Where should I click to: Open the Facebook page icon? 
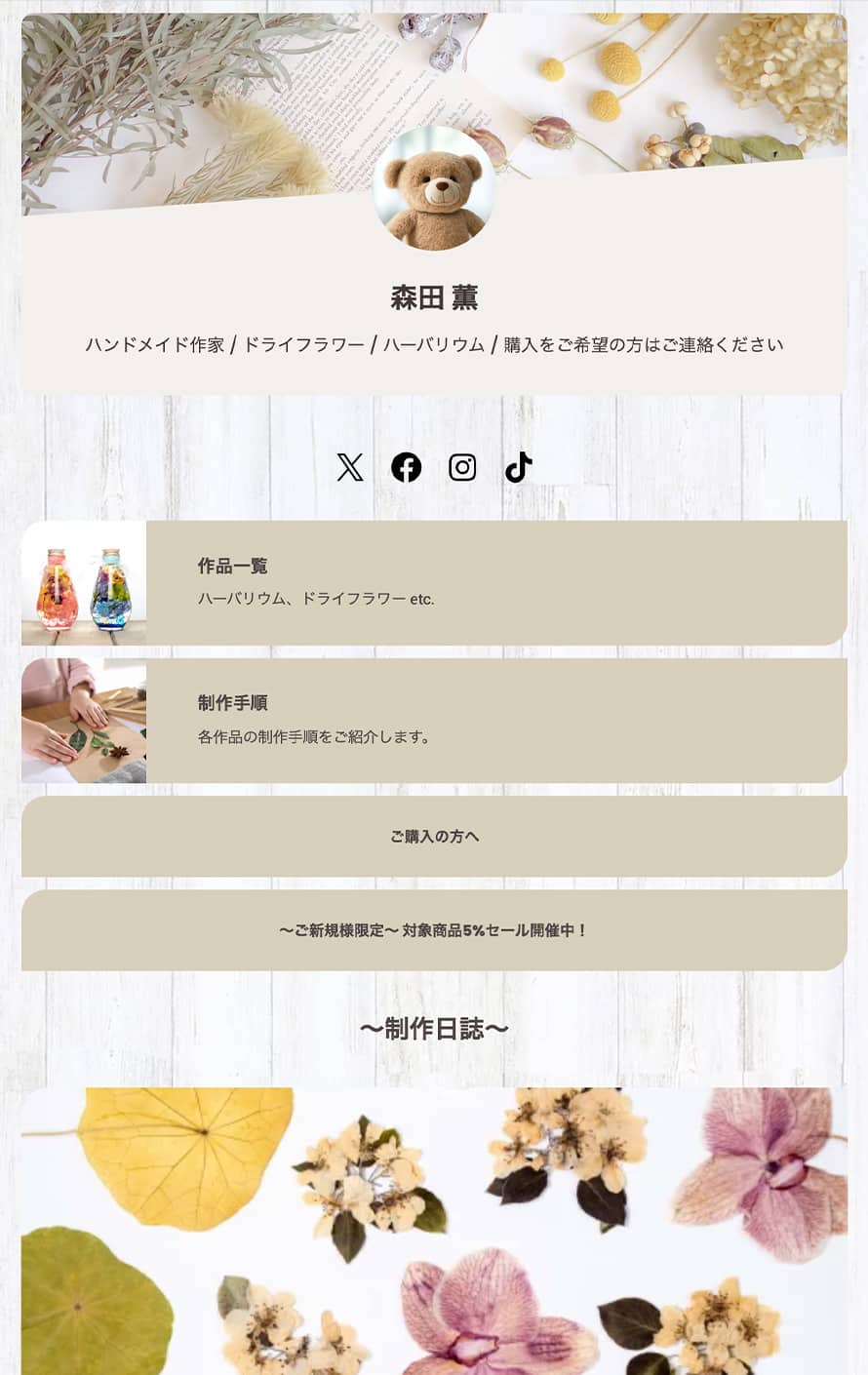(x=406, y=467)
